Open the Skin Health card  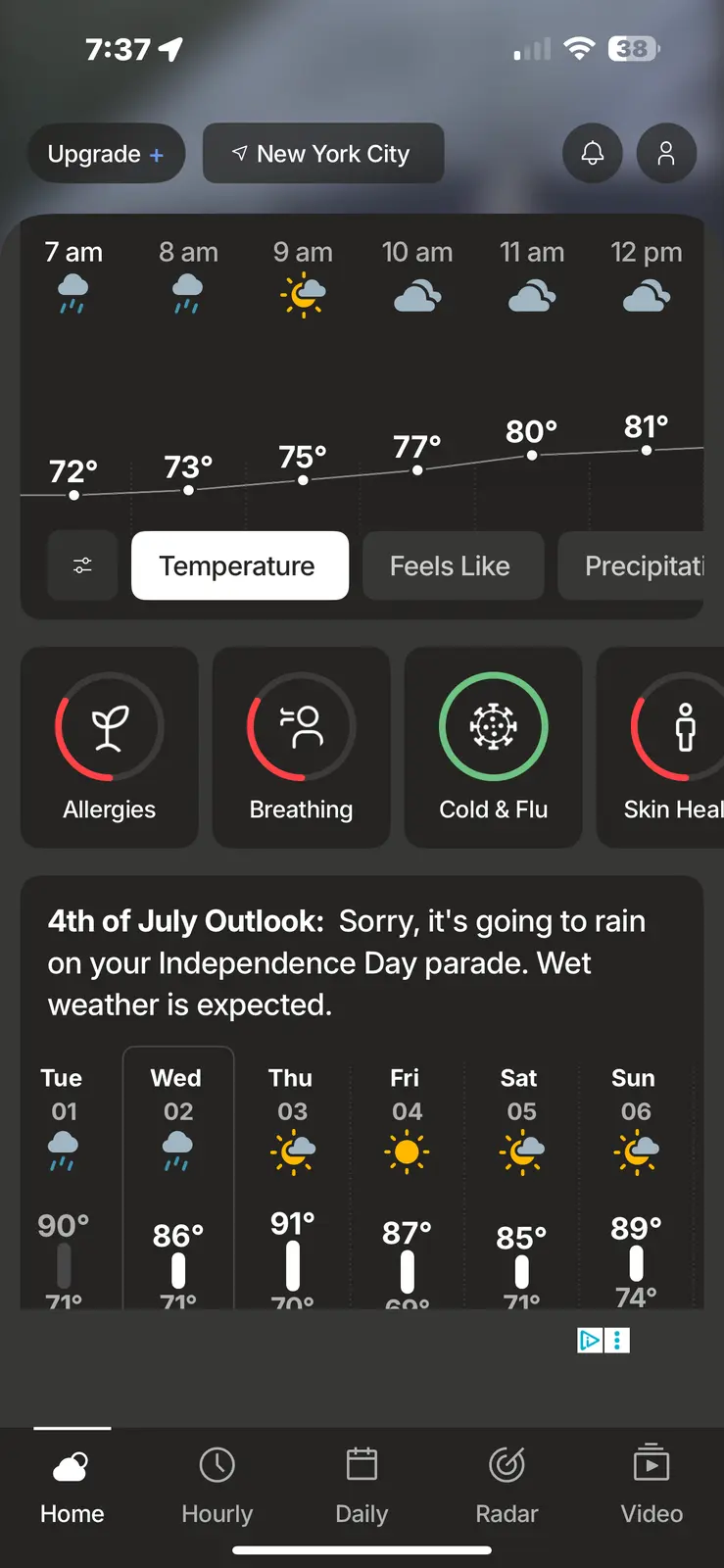pyautogui.click(x=666, y=747)
